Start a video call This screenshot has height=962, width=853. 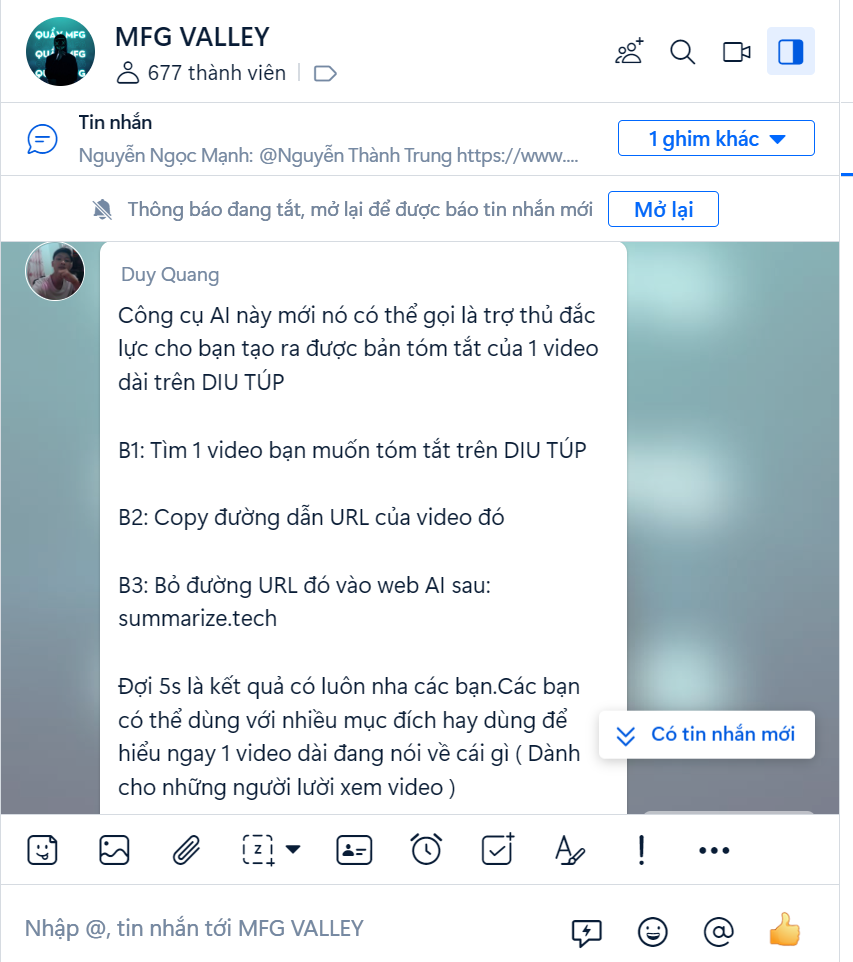coord(737,52)
